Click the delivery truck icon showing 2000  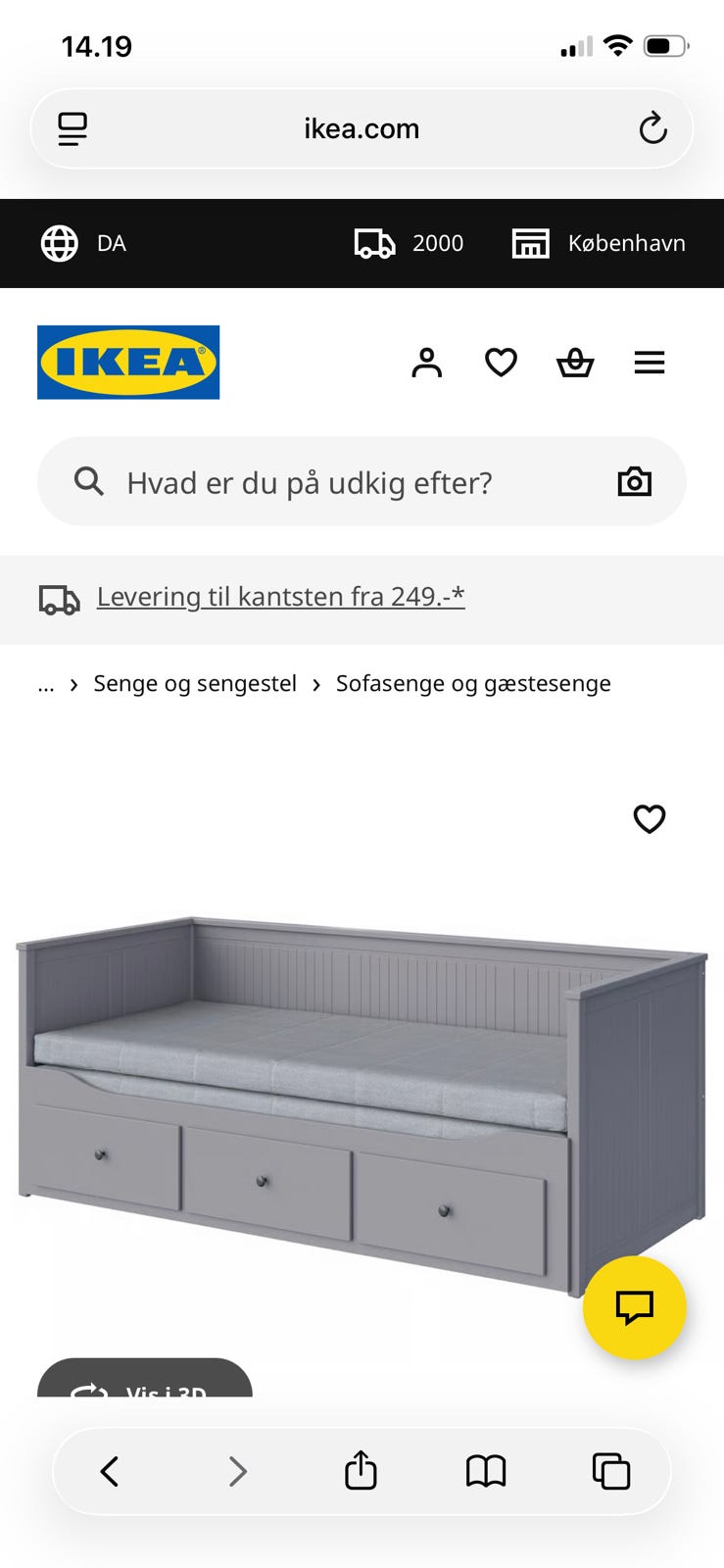(x=373, y=243)
